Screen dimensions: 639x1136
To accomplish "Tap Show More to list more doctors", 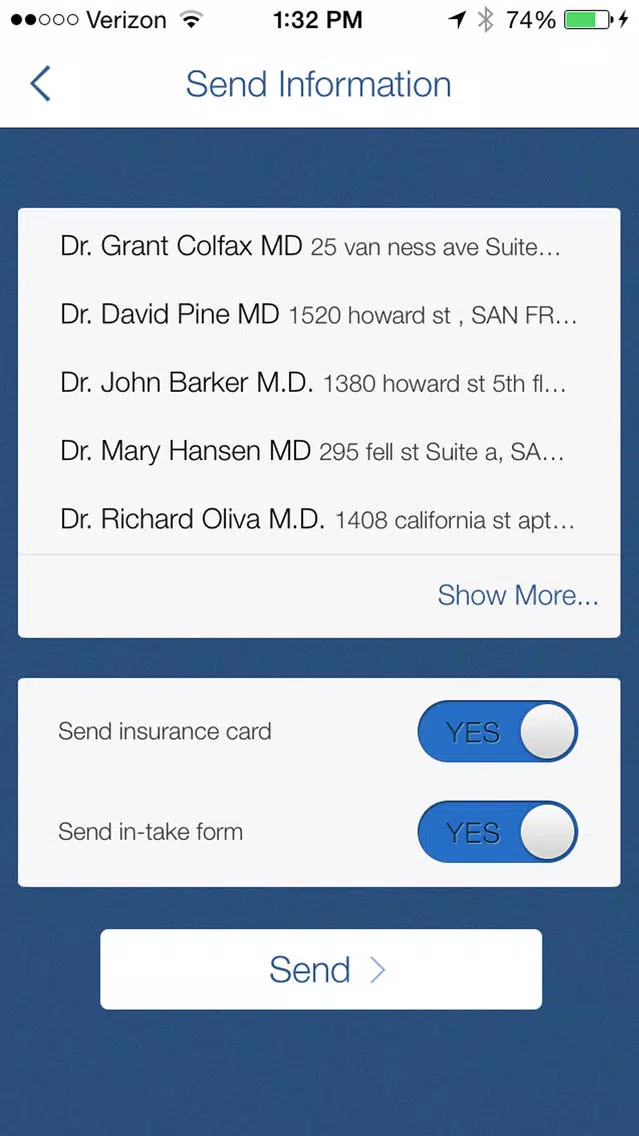I will (517, 596).
